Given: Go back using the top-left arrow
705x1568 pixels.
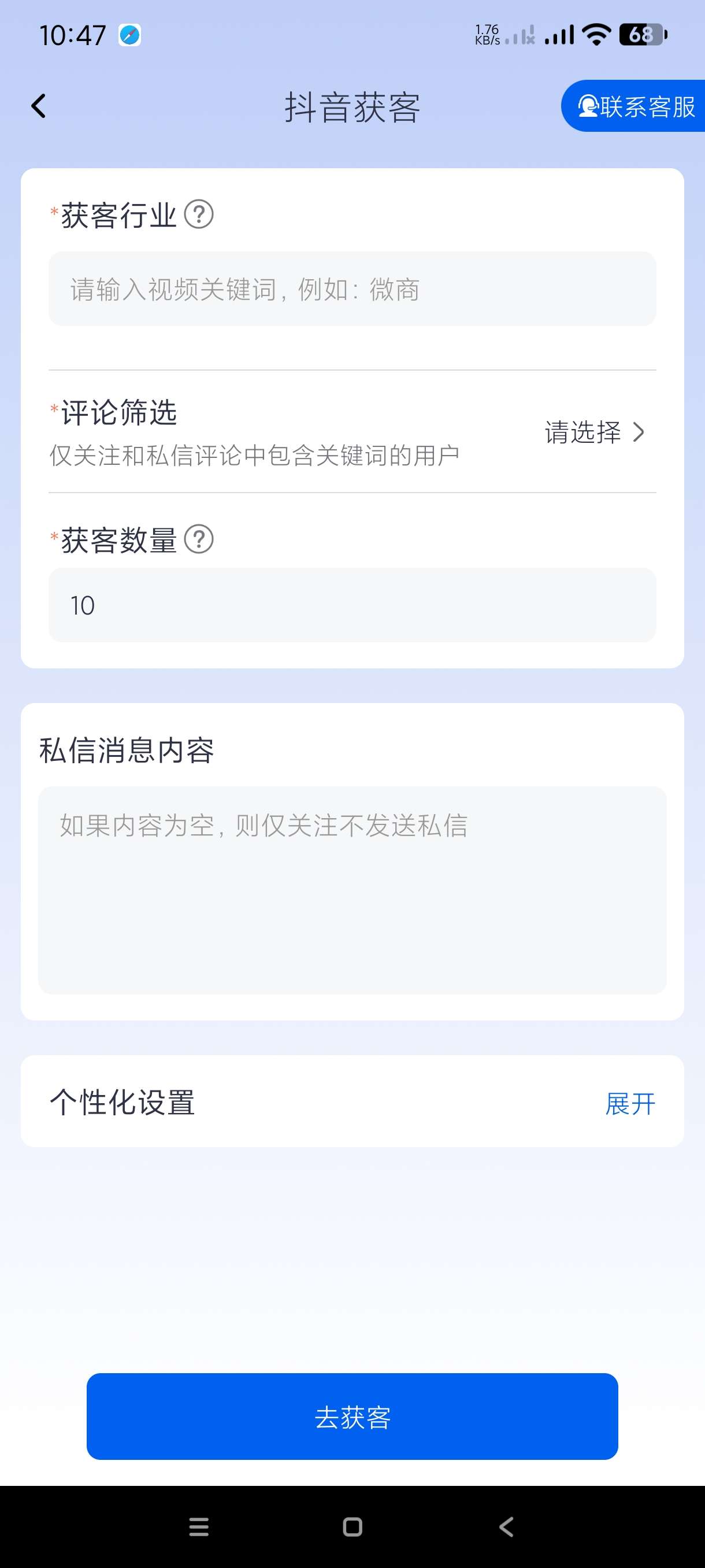Looking at the screenshot, I should coord(38,106).
